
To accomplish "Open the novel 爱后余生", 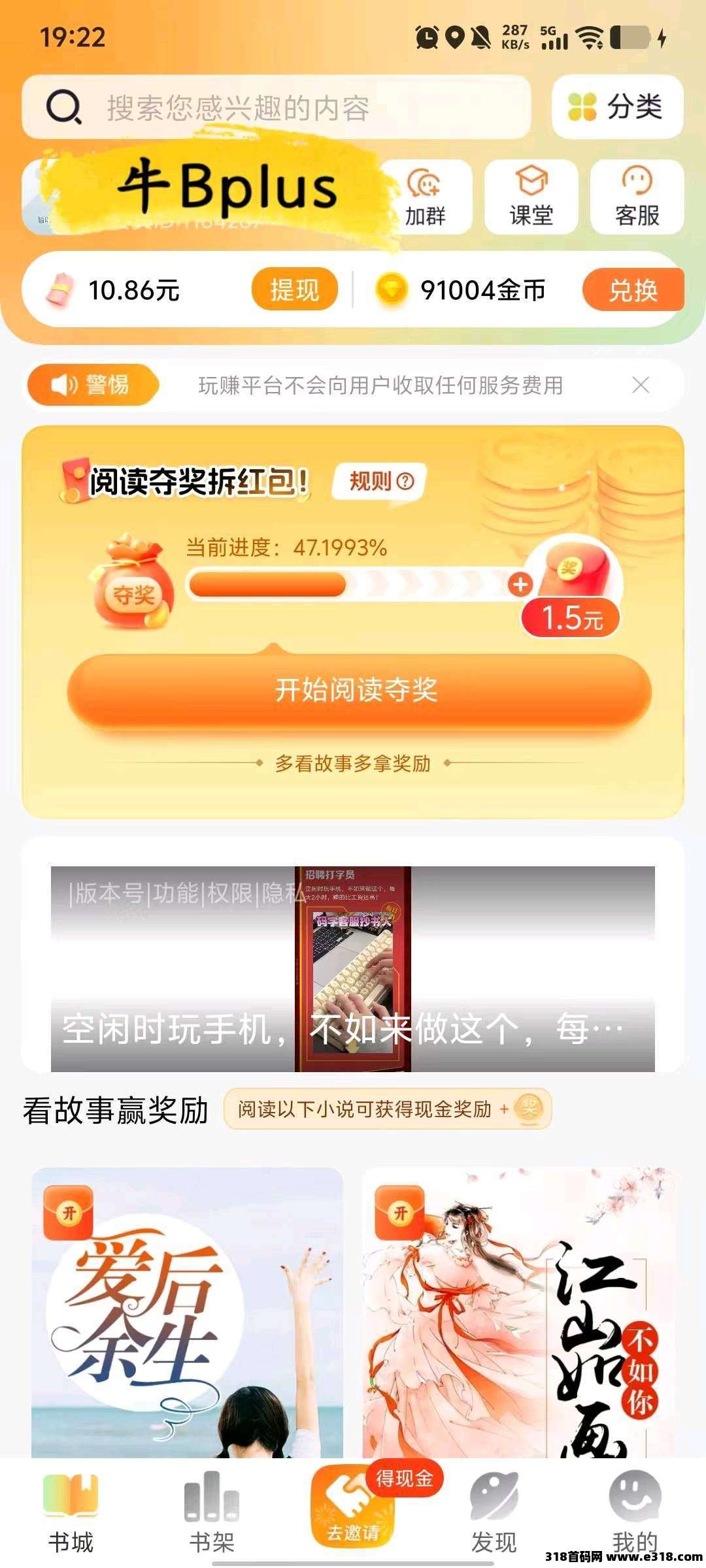I will coord(188,1313).
